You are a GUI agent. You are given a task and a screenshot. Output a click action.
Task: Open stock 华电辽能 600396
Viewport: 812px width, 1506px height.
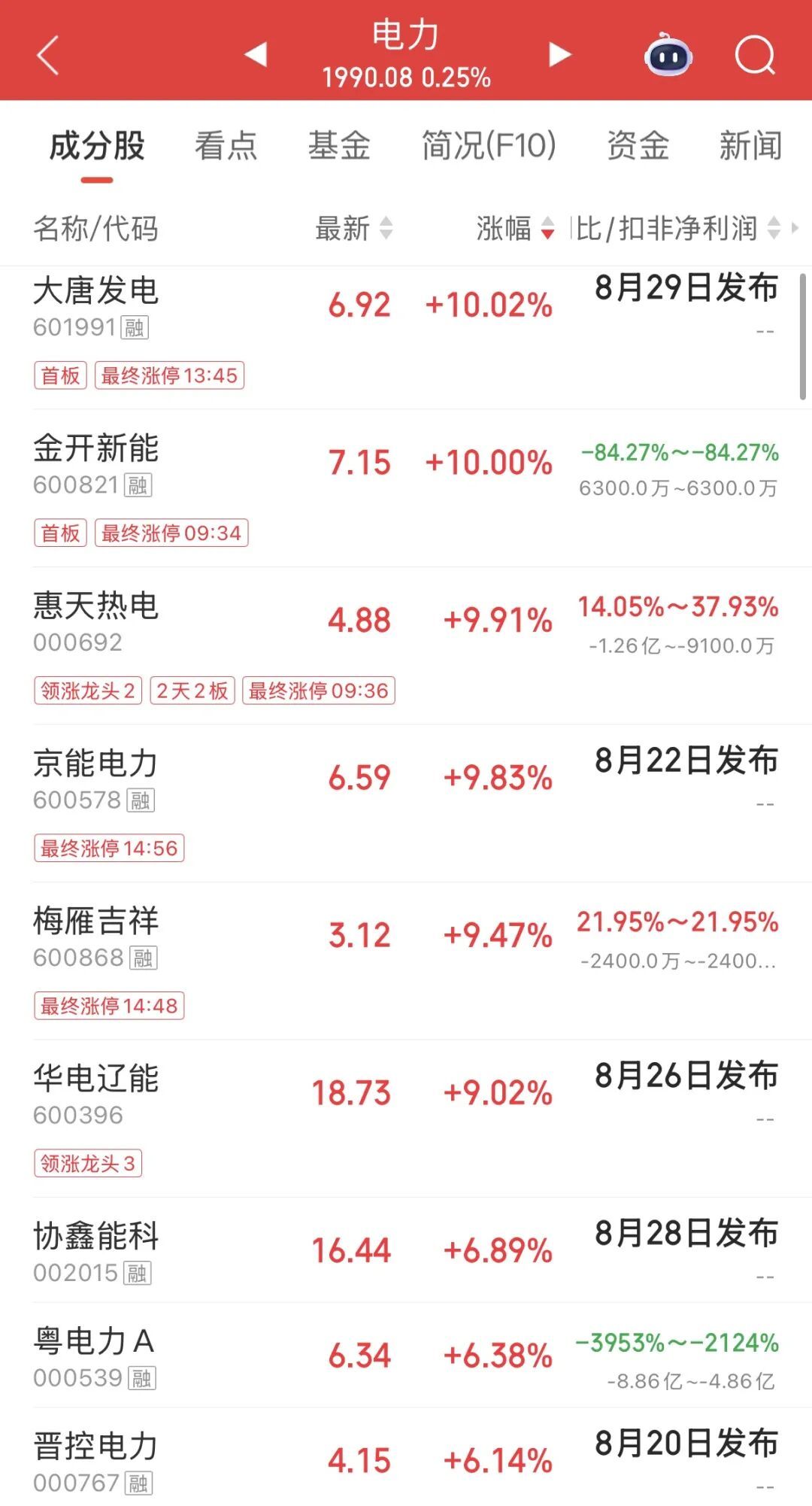(406, 1119)
